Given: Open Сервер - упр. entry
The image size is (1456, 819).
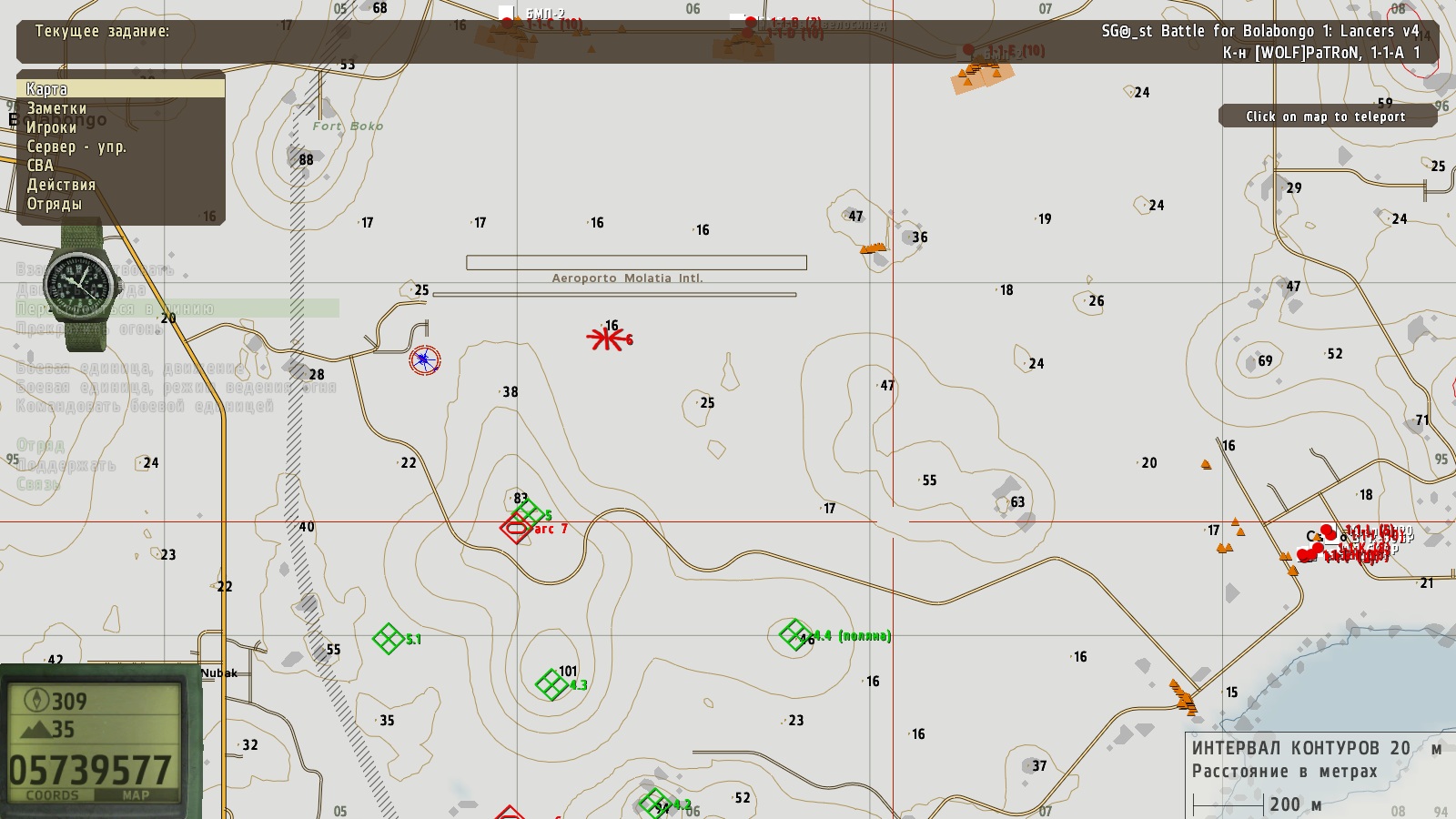Looking at the screenshot, I should pyautogui.click(x=76, y=147).
